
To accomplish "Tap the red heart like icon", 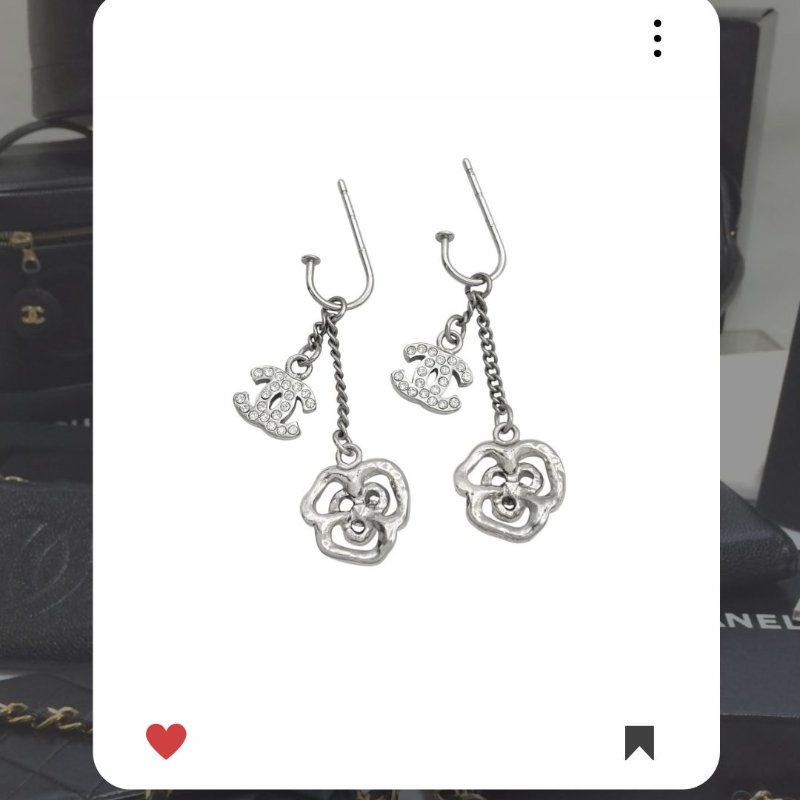I will point(166,741).
